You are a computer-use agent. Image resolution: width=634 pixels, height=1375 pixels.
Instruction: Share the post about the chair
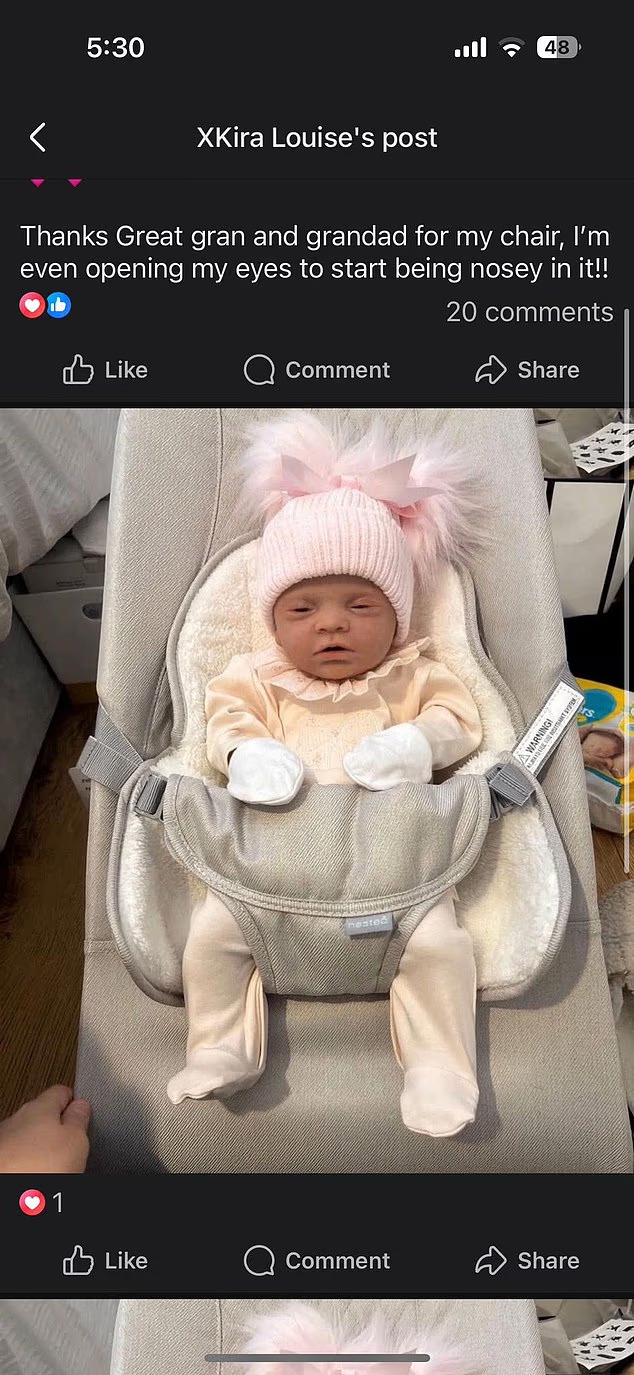tap(527, 370)
